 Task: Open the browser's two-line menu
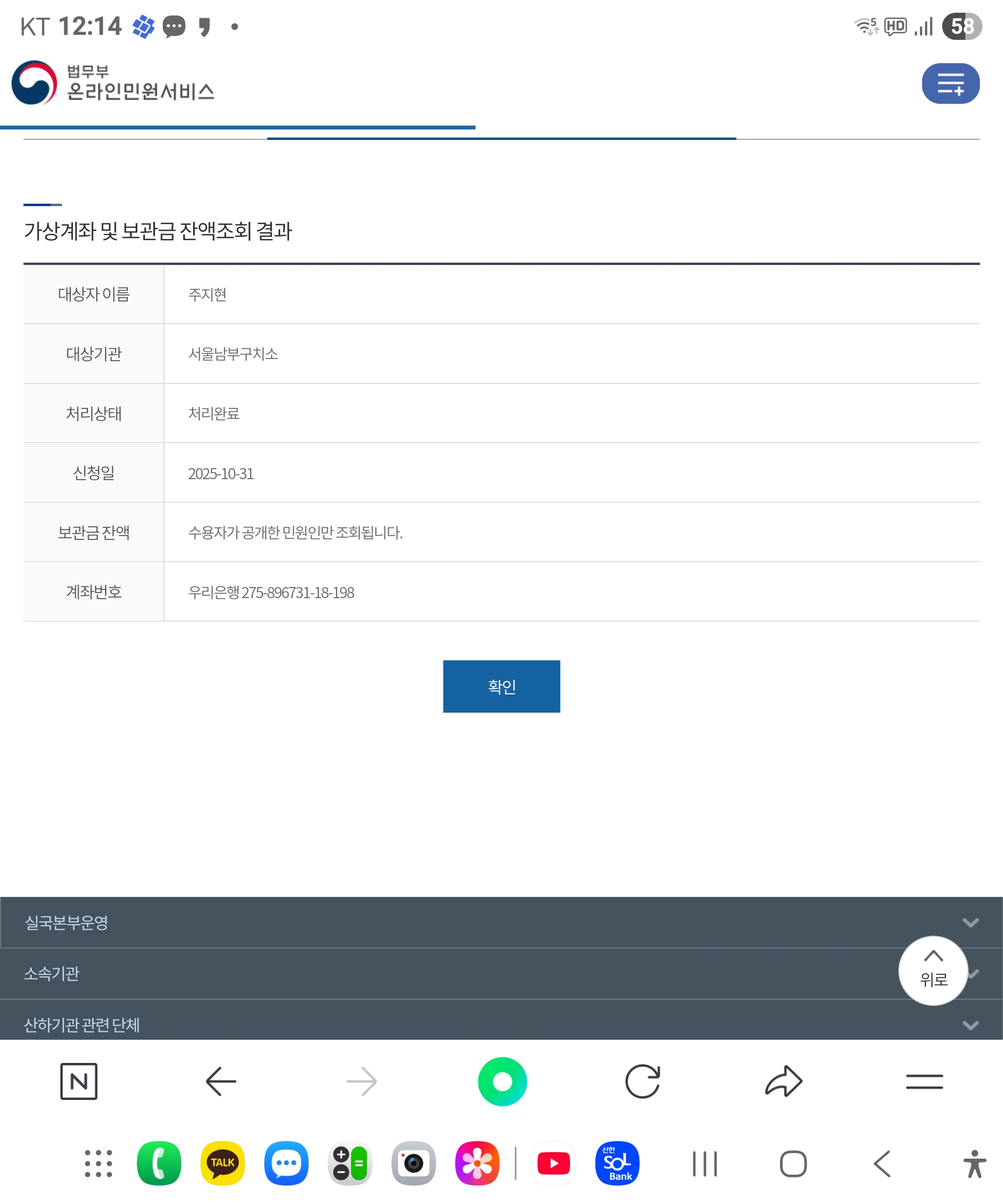(924, 1081)
